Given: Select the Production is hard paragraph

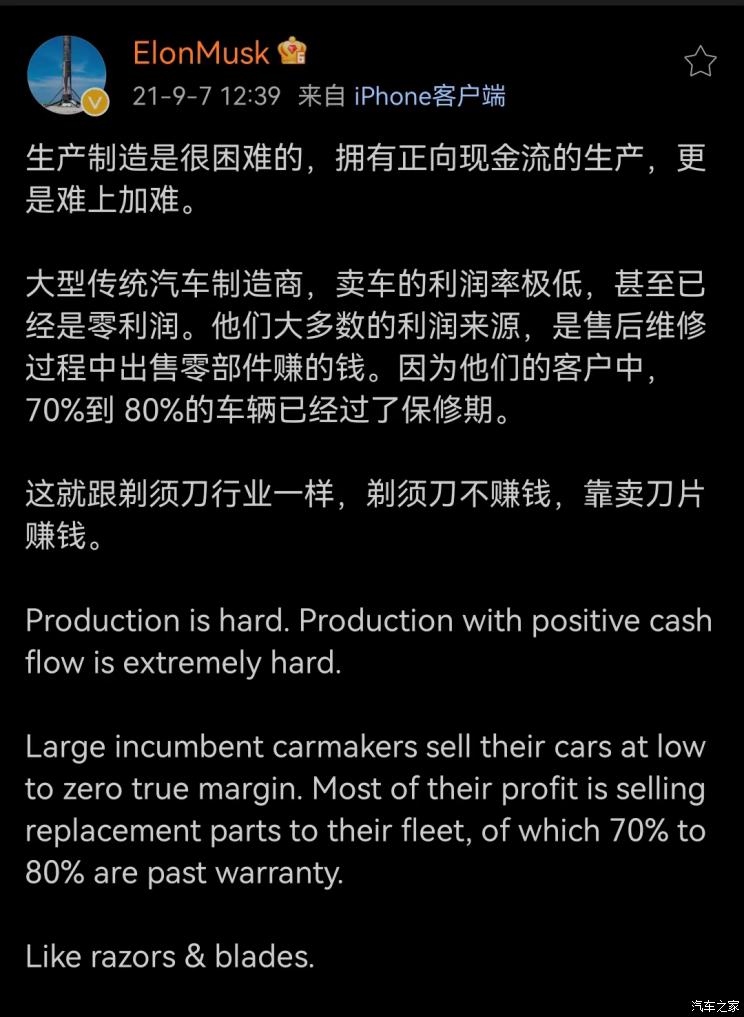Looking at the screenshot, I should pyautogui.click(x=370, y=642).
